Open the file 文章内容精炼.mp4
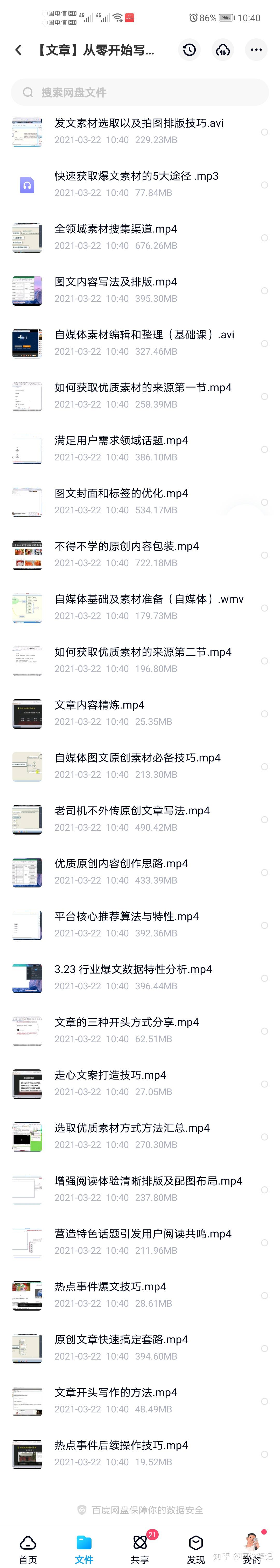The height and width of the screenshot is (1568, 280). 99,705
